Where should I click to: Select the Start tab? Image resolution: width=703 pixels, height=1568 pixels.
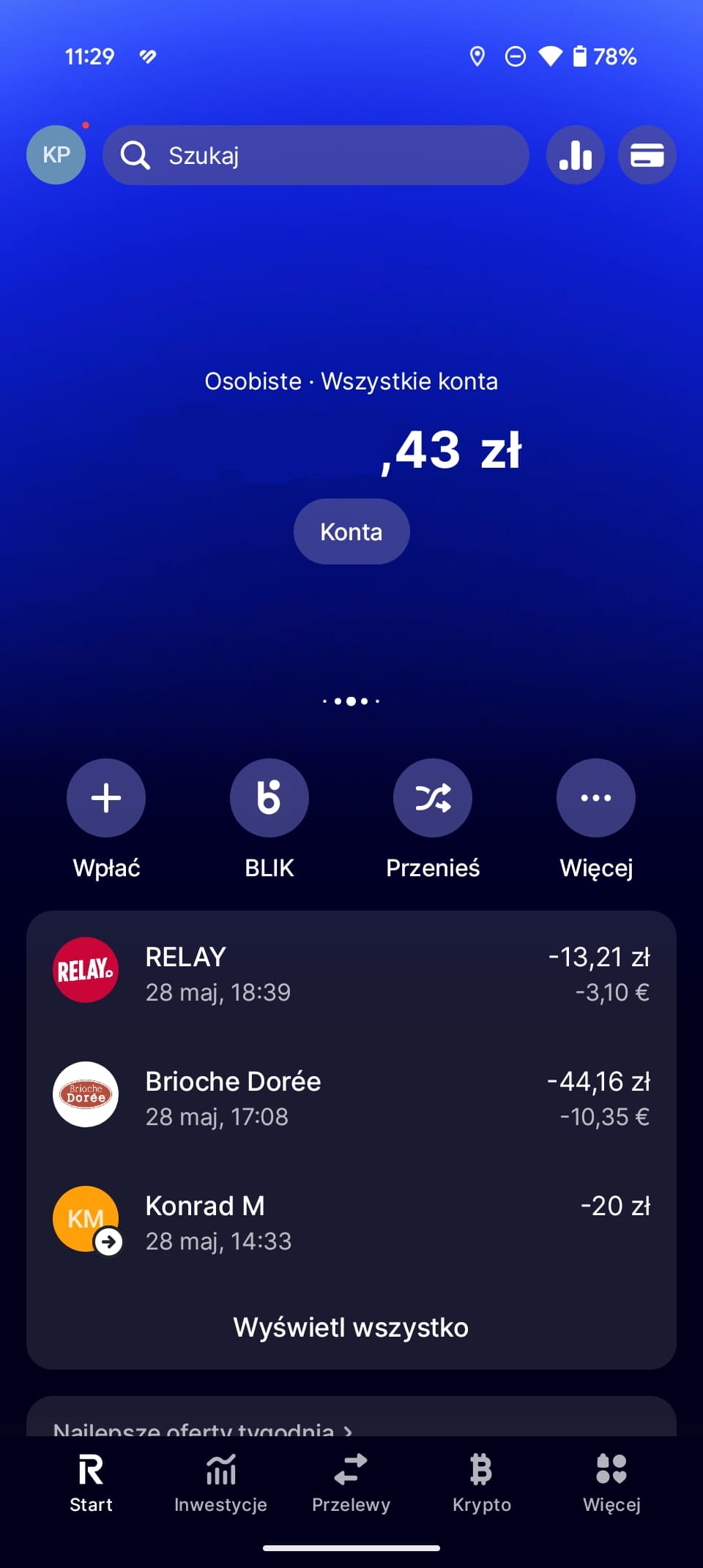point(91,1484)
